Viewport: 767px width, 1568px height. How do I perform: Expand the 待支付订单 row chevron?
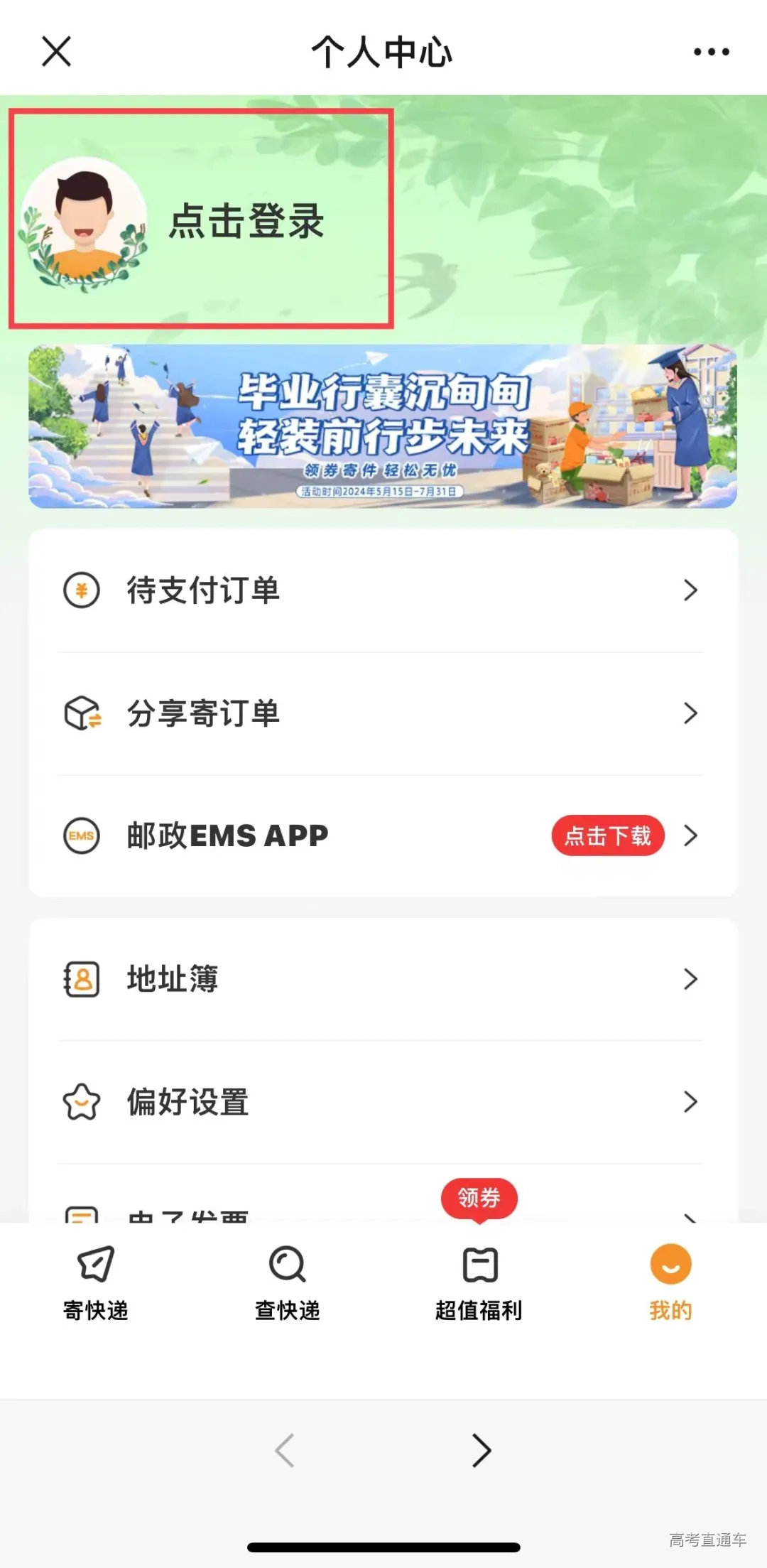[x=690, y=590]
